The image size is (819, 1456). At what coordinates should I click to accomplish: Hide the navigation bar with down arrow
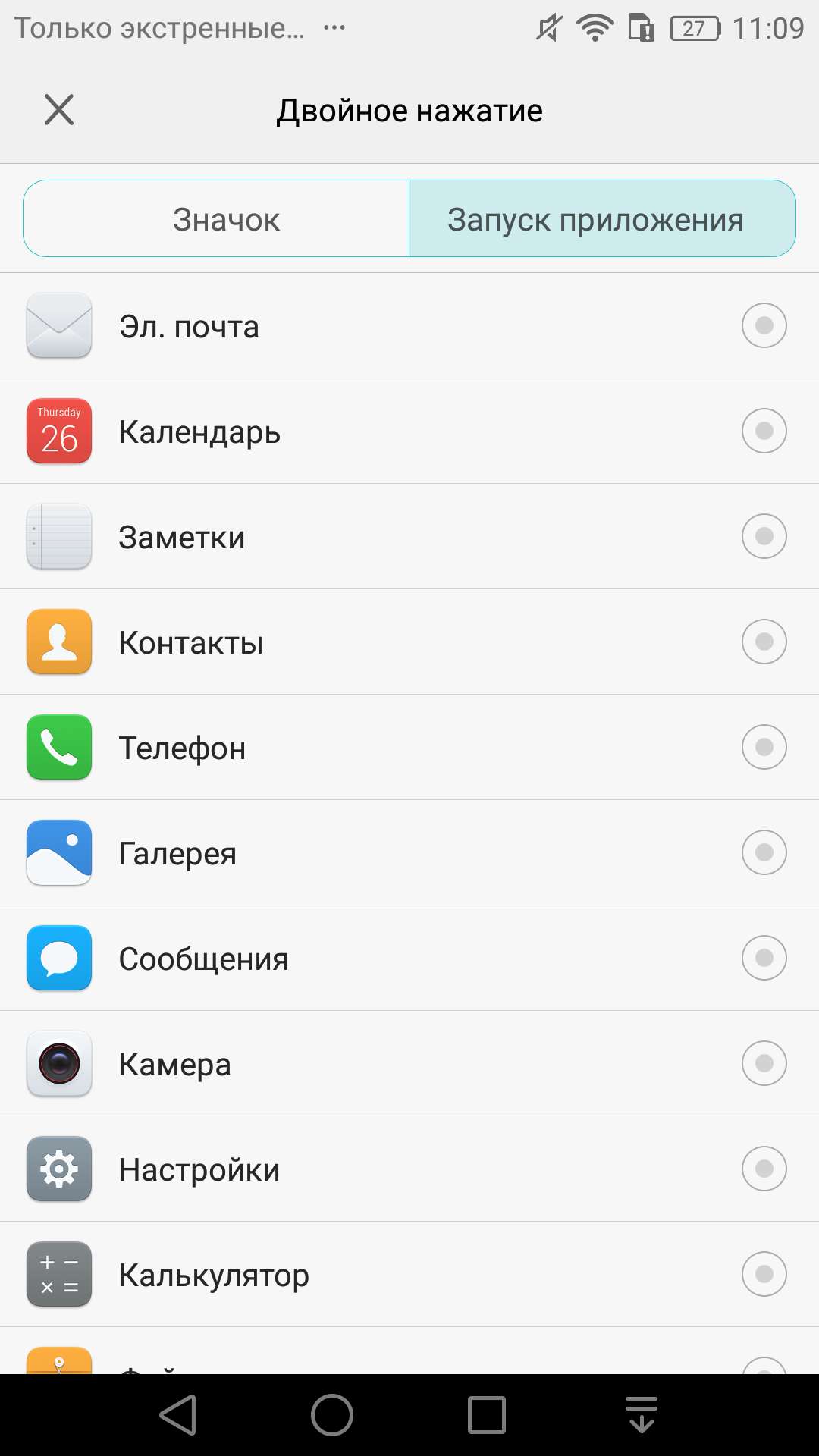(642, 1415)
